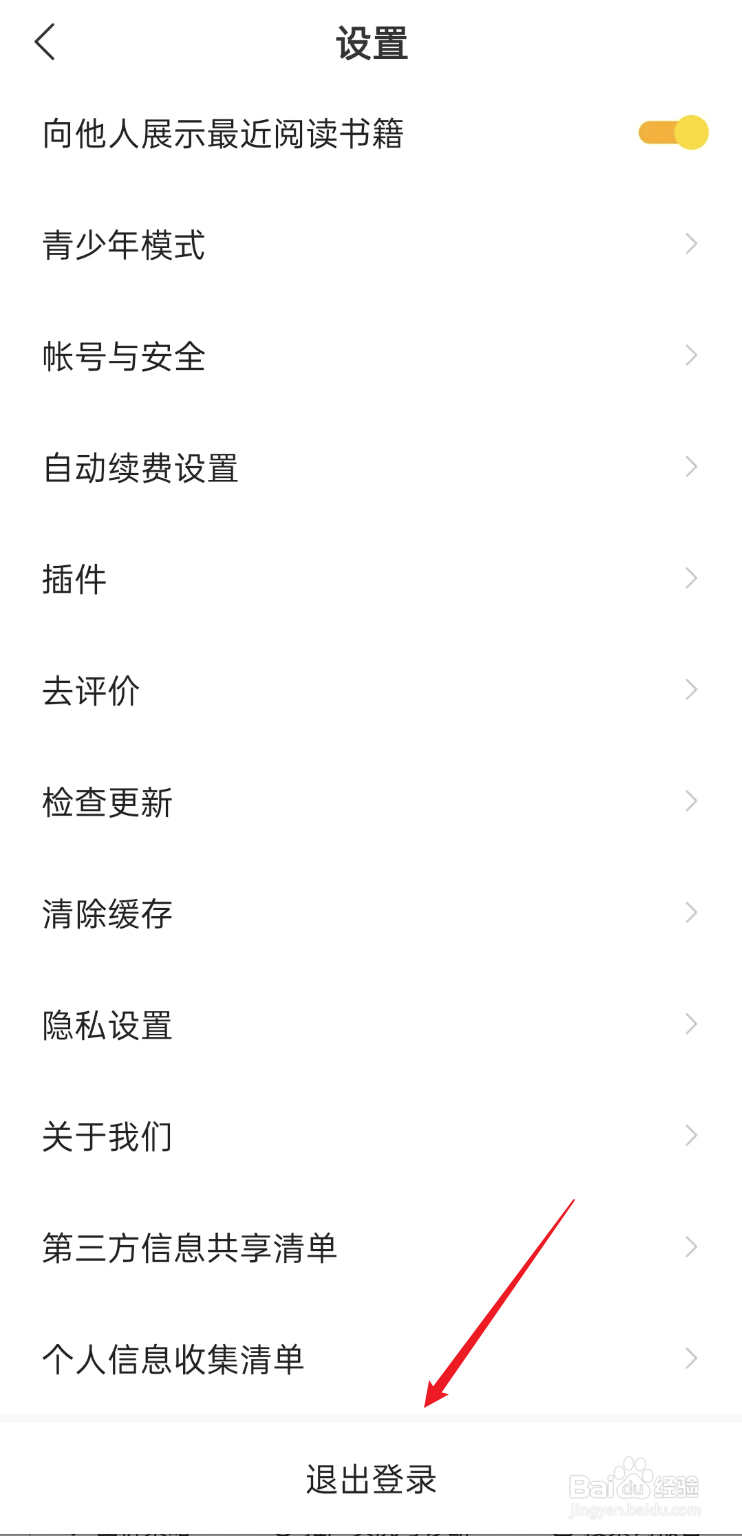Tap the back arrow to leave Settings

pyautogui.click(x=45, y=42)
